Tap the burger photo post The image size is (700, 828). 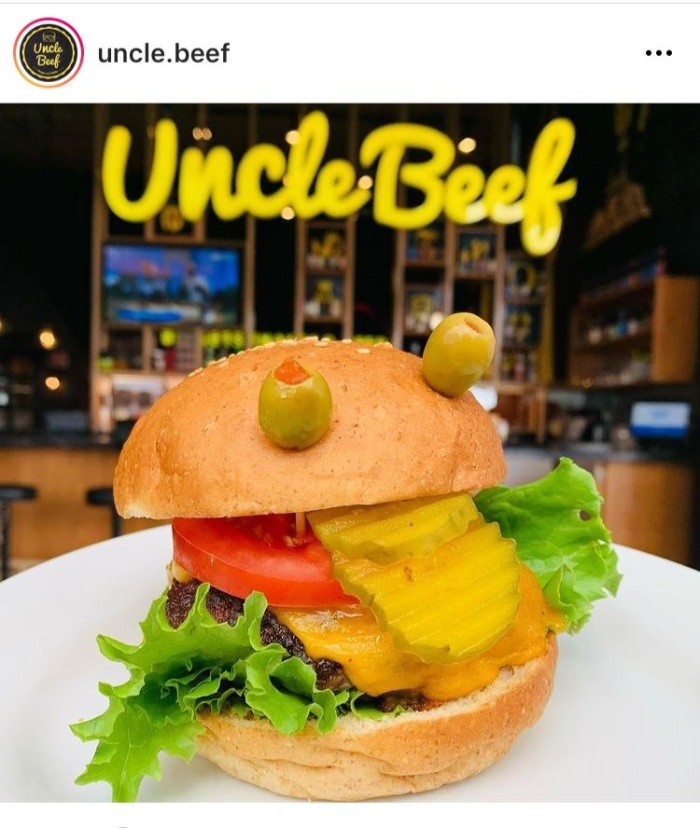[x=350, y=450]
